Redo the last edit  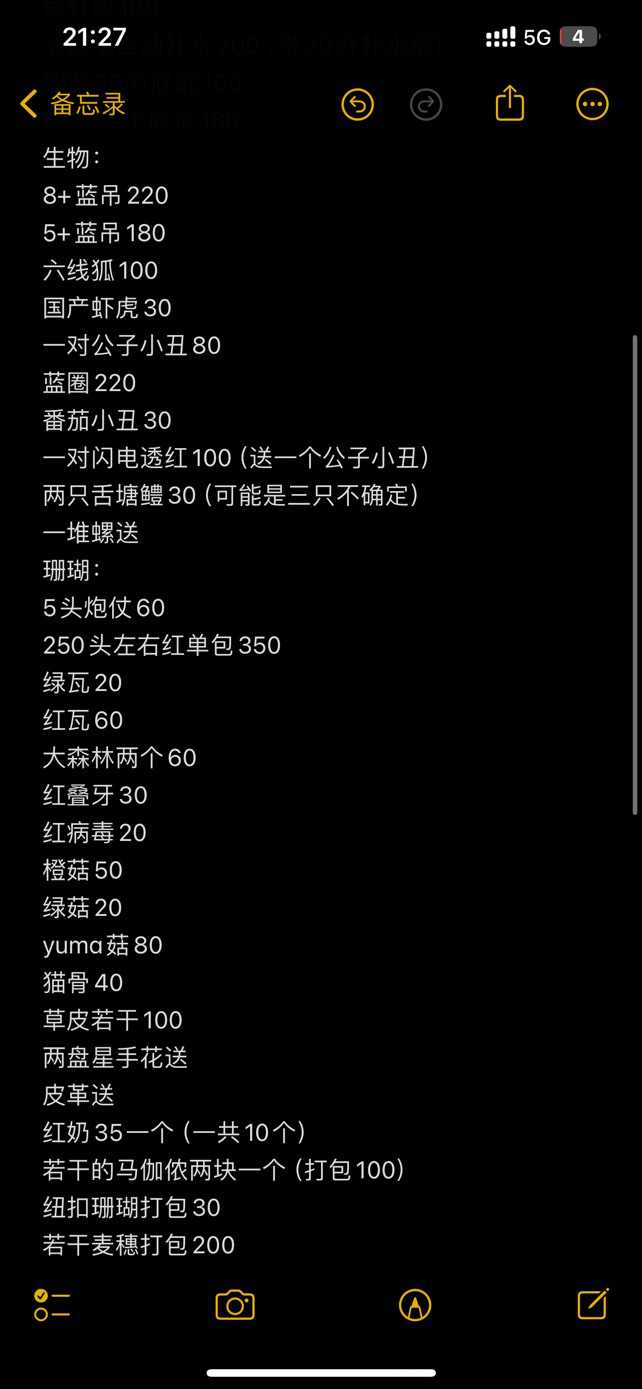(x=426, y=104)
